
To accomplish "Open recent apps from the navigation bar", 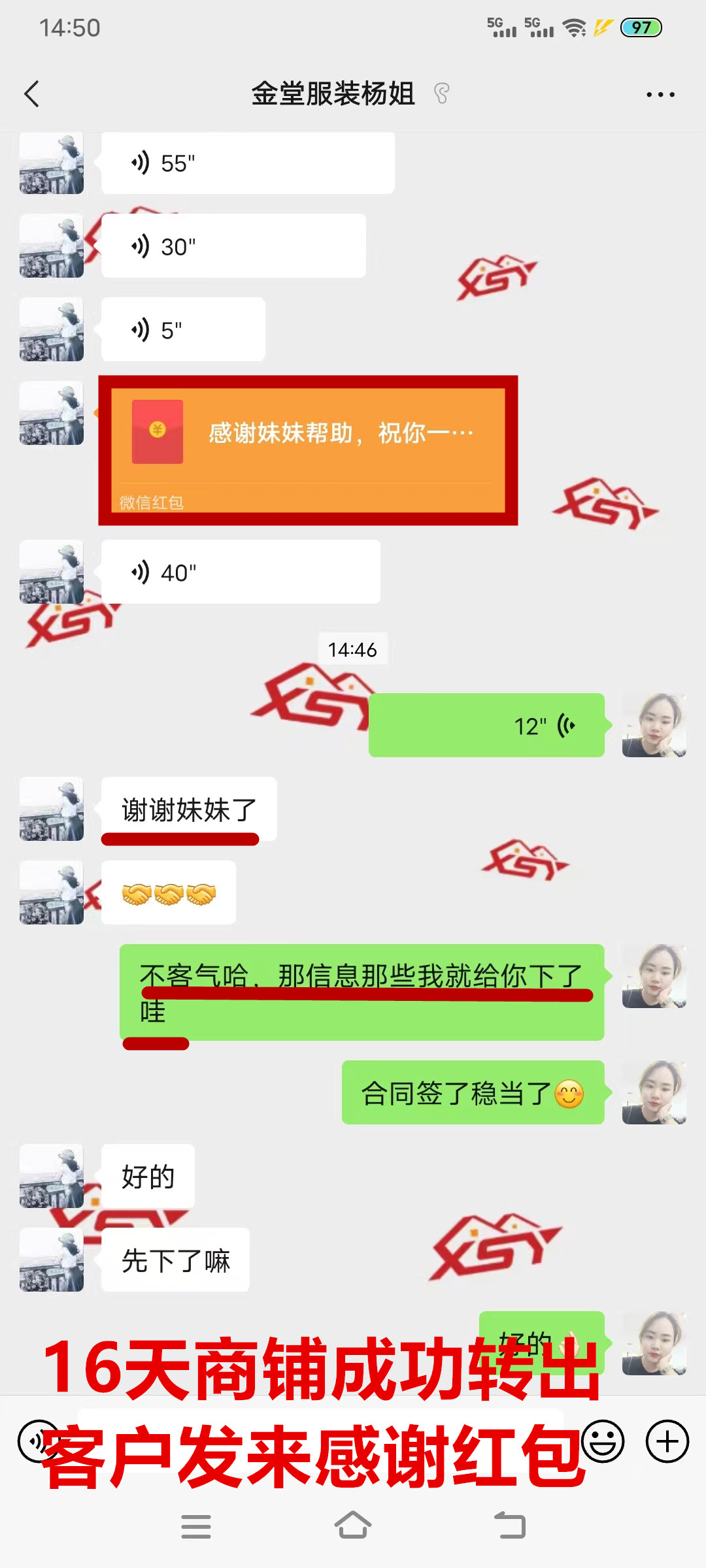I will click(195, 1526).
